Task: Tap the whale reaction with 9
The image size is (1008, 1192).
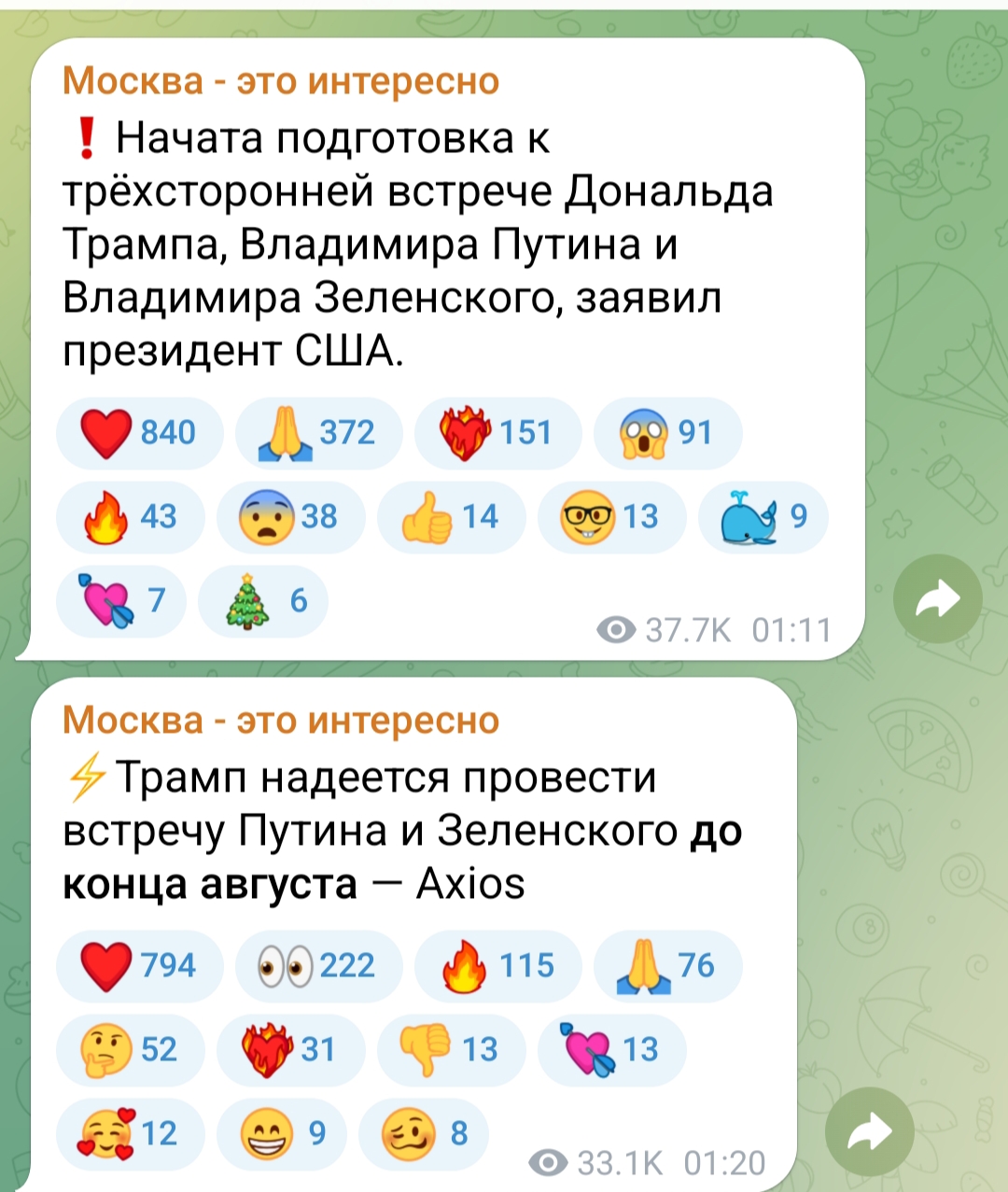Action: pos(763,517)
